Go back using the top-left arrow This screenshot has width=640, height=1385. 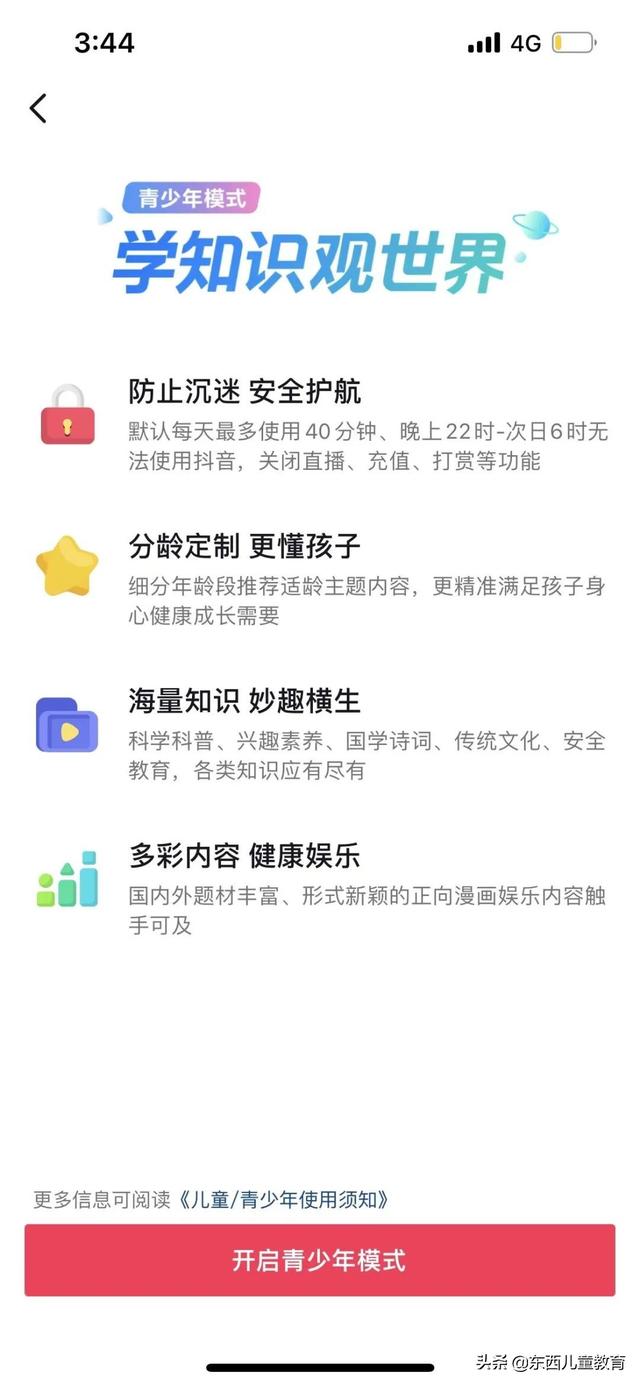(38, 108)
